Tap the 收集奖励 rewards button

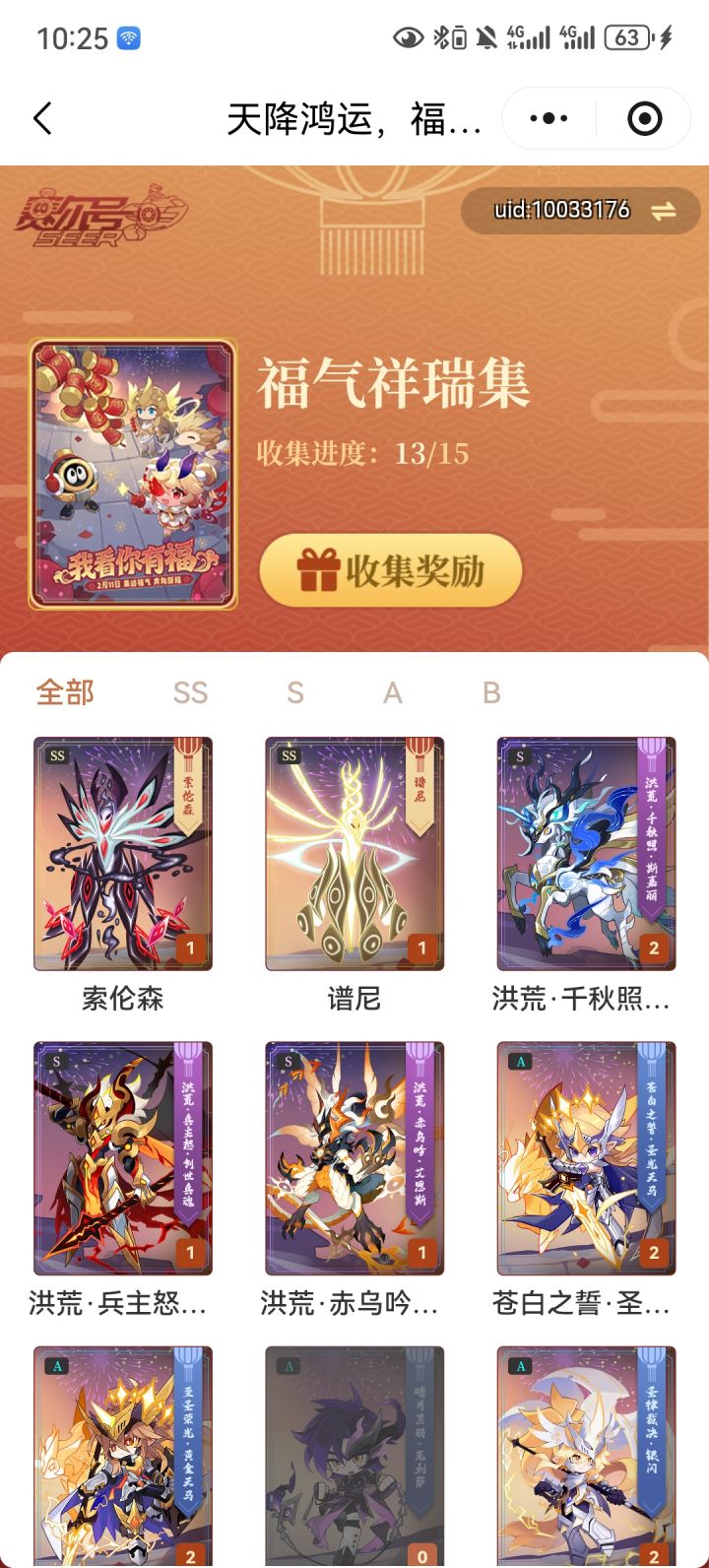tap(391, 570)
